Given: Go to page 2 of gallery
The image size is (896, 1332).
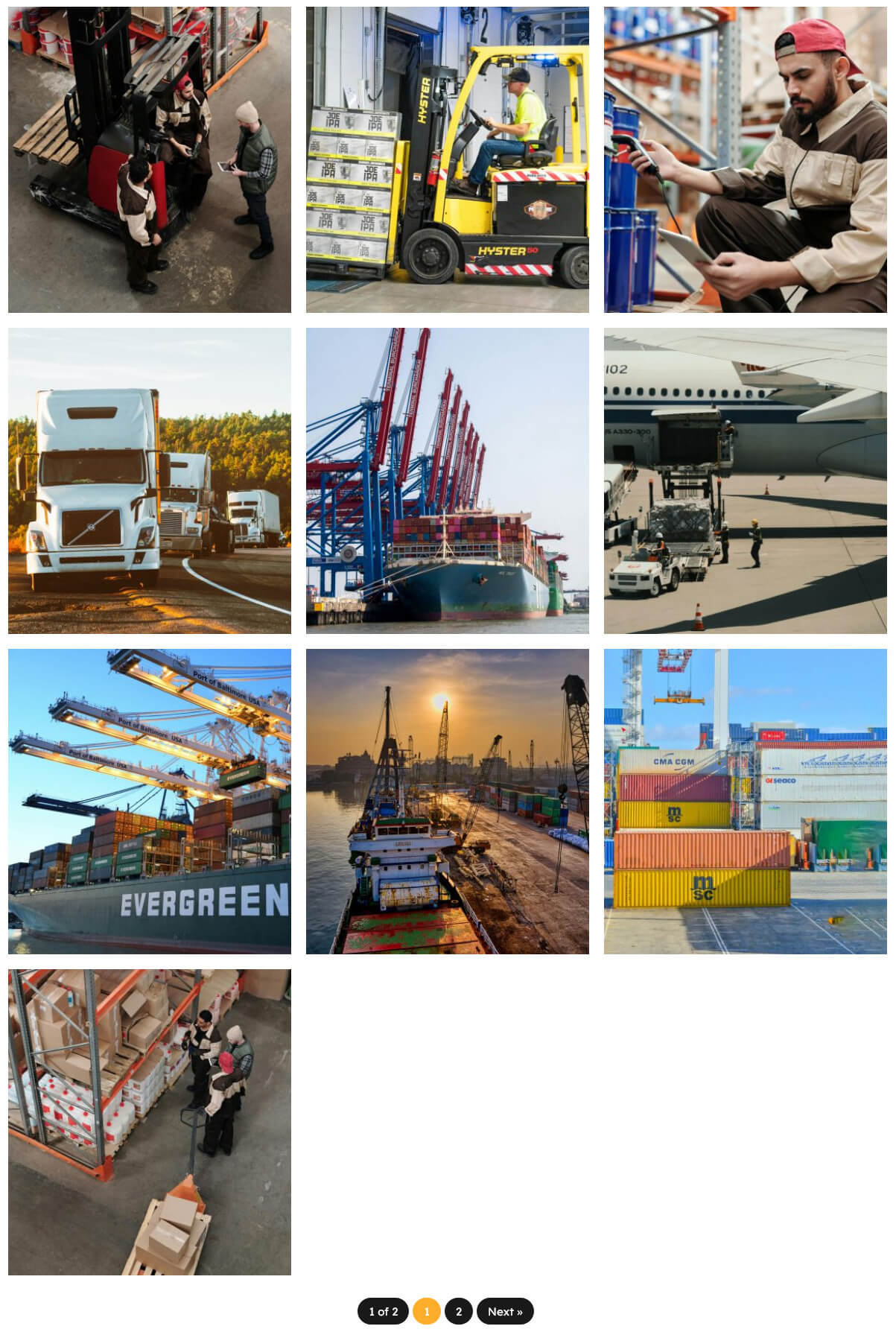Looking at the screenshot, I should tap(458, 1311).
